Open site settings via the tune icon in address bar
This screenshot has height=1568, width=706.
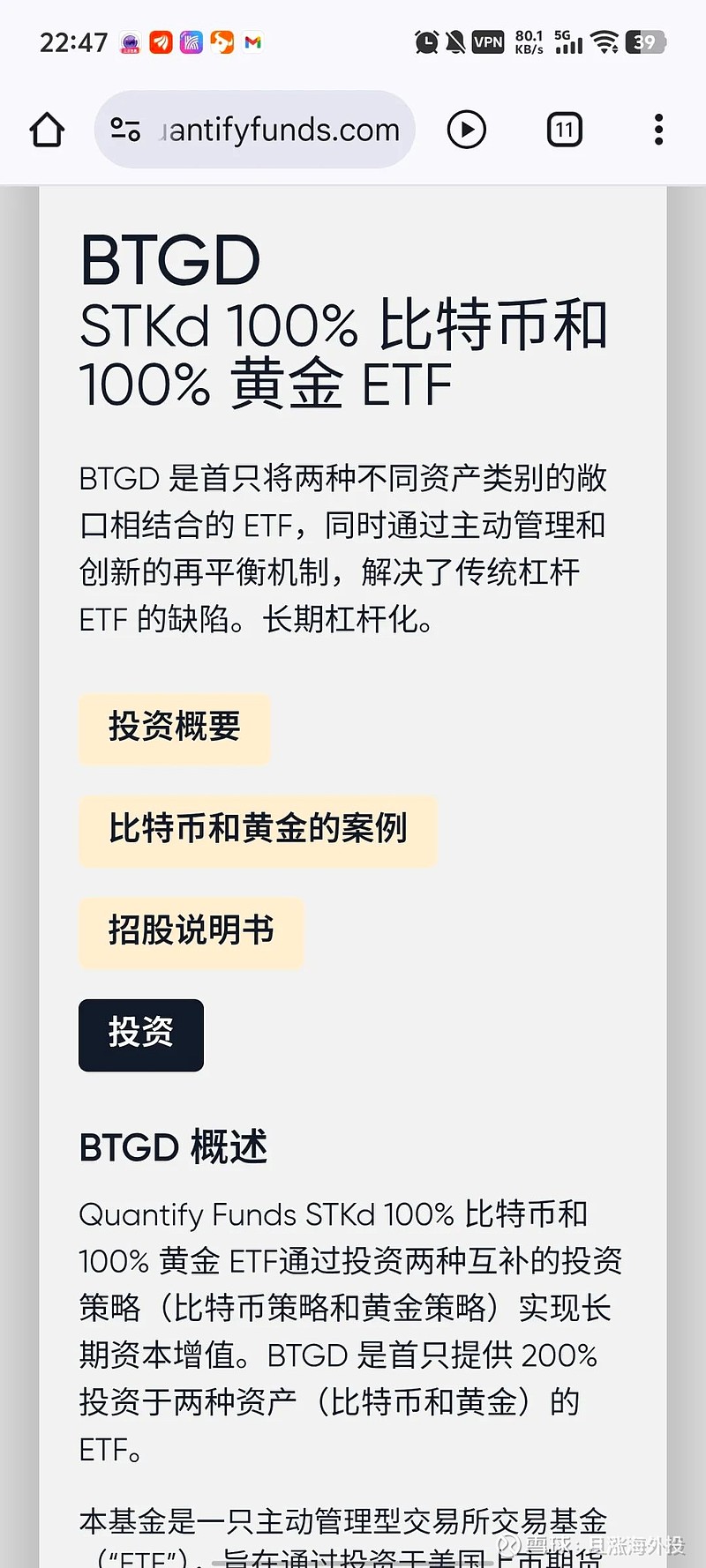(125, 130)
